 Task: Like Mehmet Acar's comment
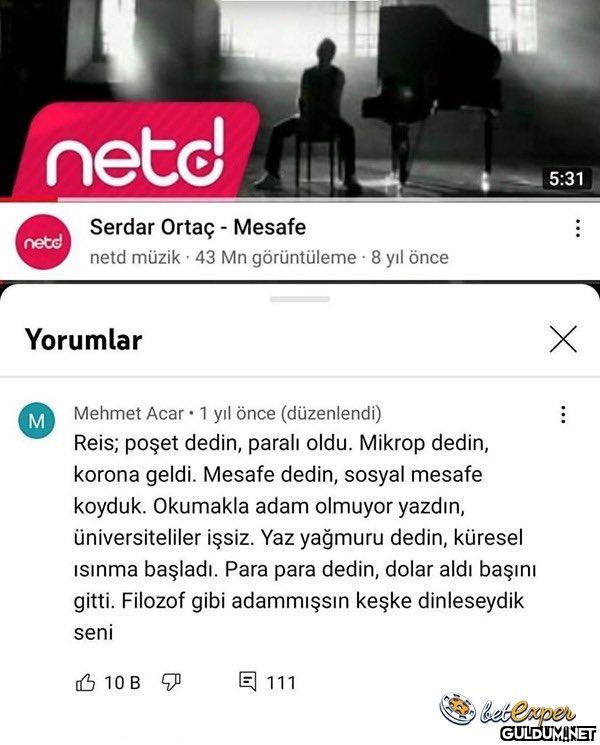coord(86,682)
